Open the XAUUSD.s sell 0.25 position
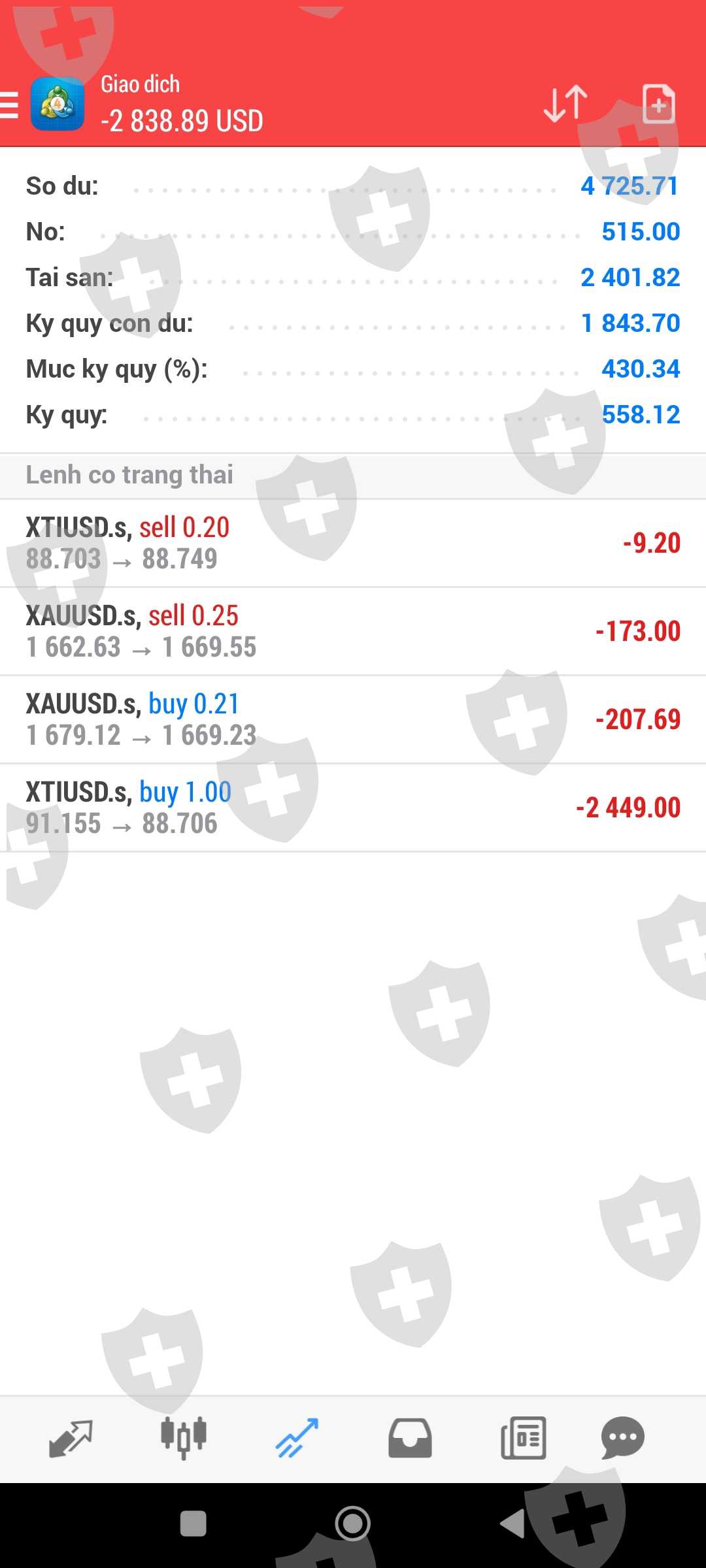Image resolution: width=706 pixels, height=1568 pixels. click(353, 631)
